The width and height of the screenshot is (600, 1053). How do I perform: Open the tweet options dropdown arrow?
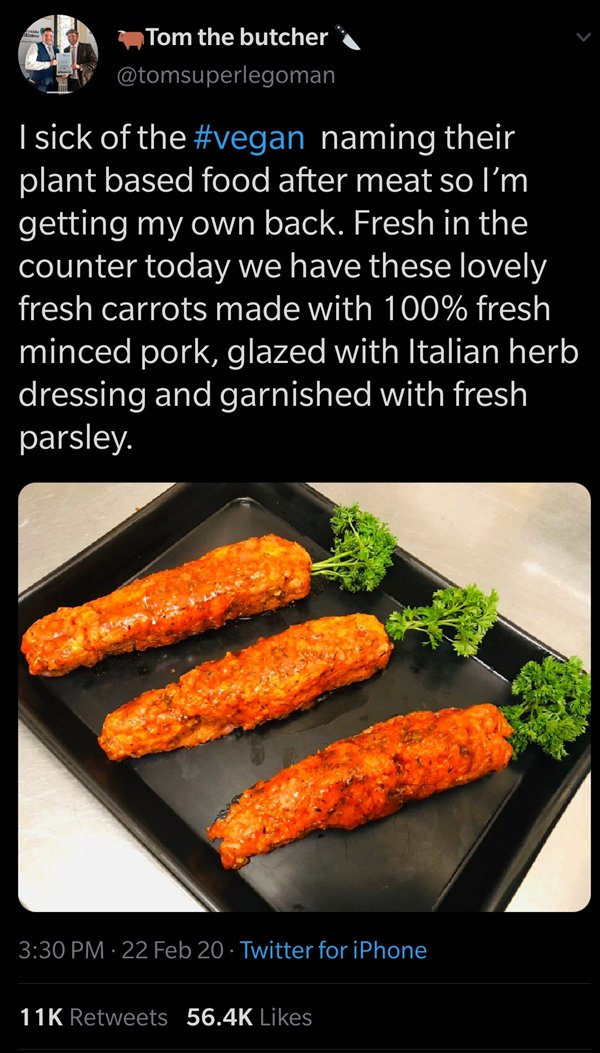[x=578, y=38]
